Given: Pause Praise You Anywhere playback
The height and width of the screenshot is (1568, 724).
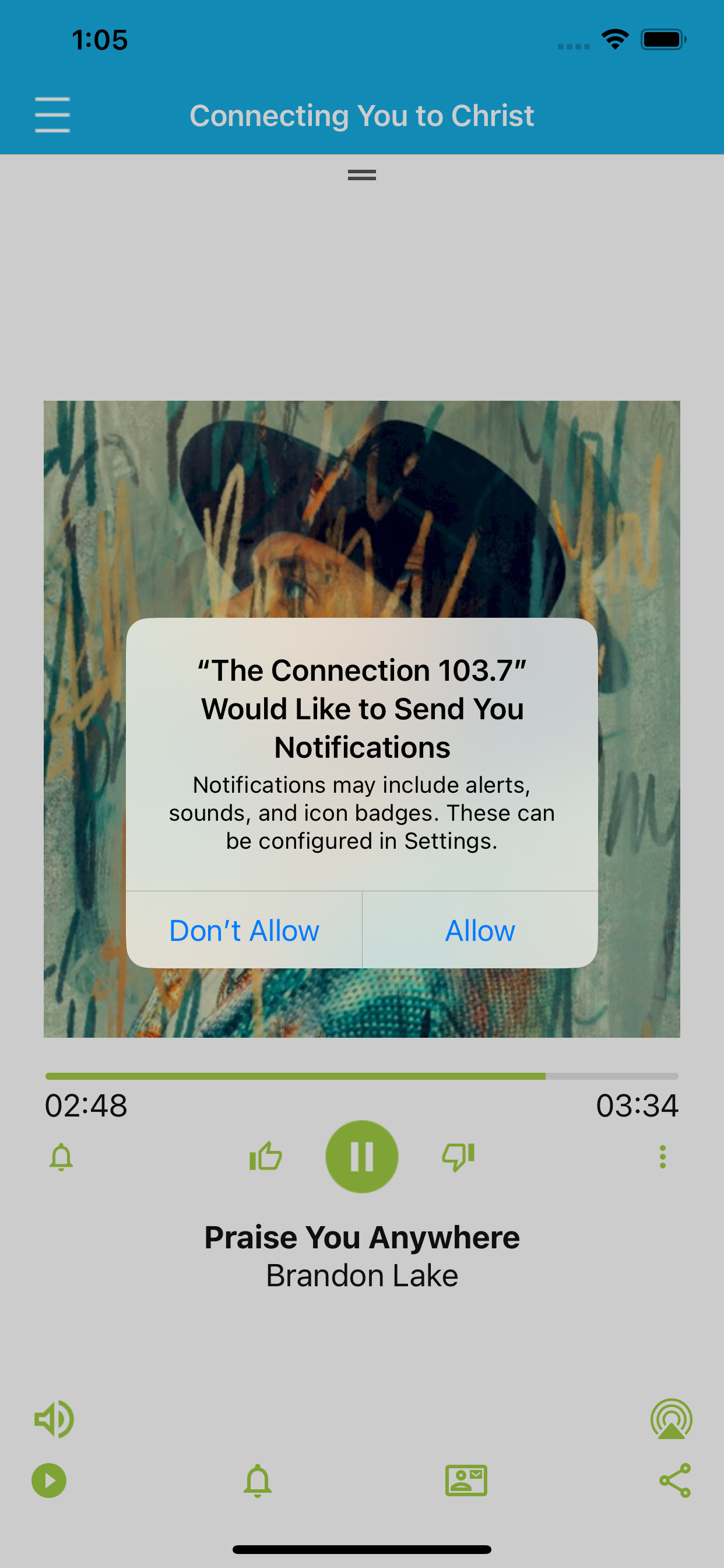Looking at the screenshot, I should click(362, 1156).
